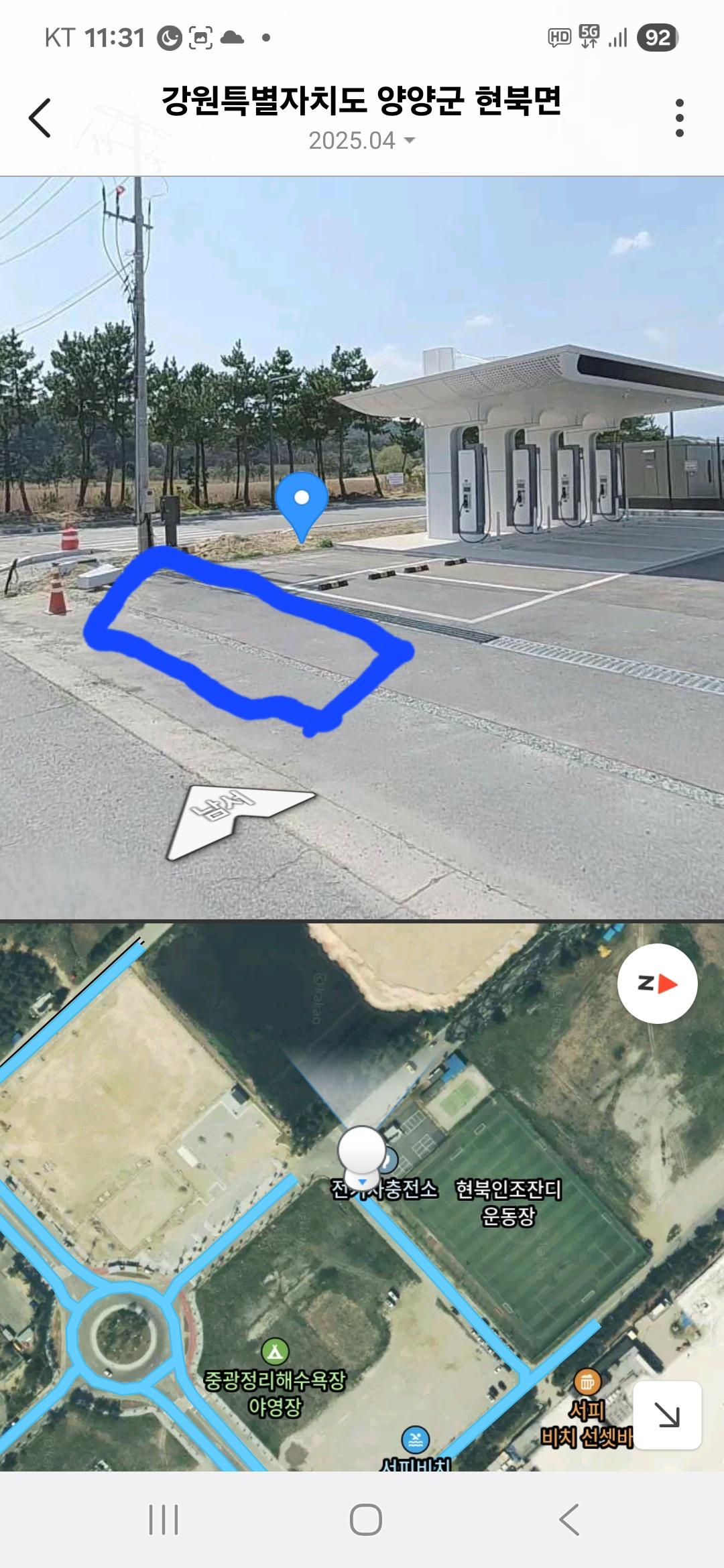Screen dimensions: 724x1568
Task: Return to the home screen
Action: 366,1519
